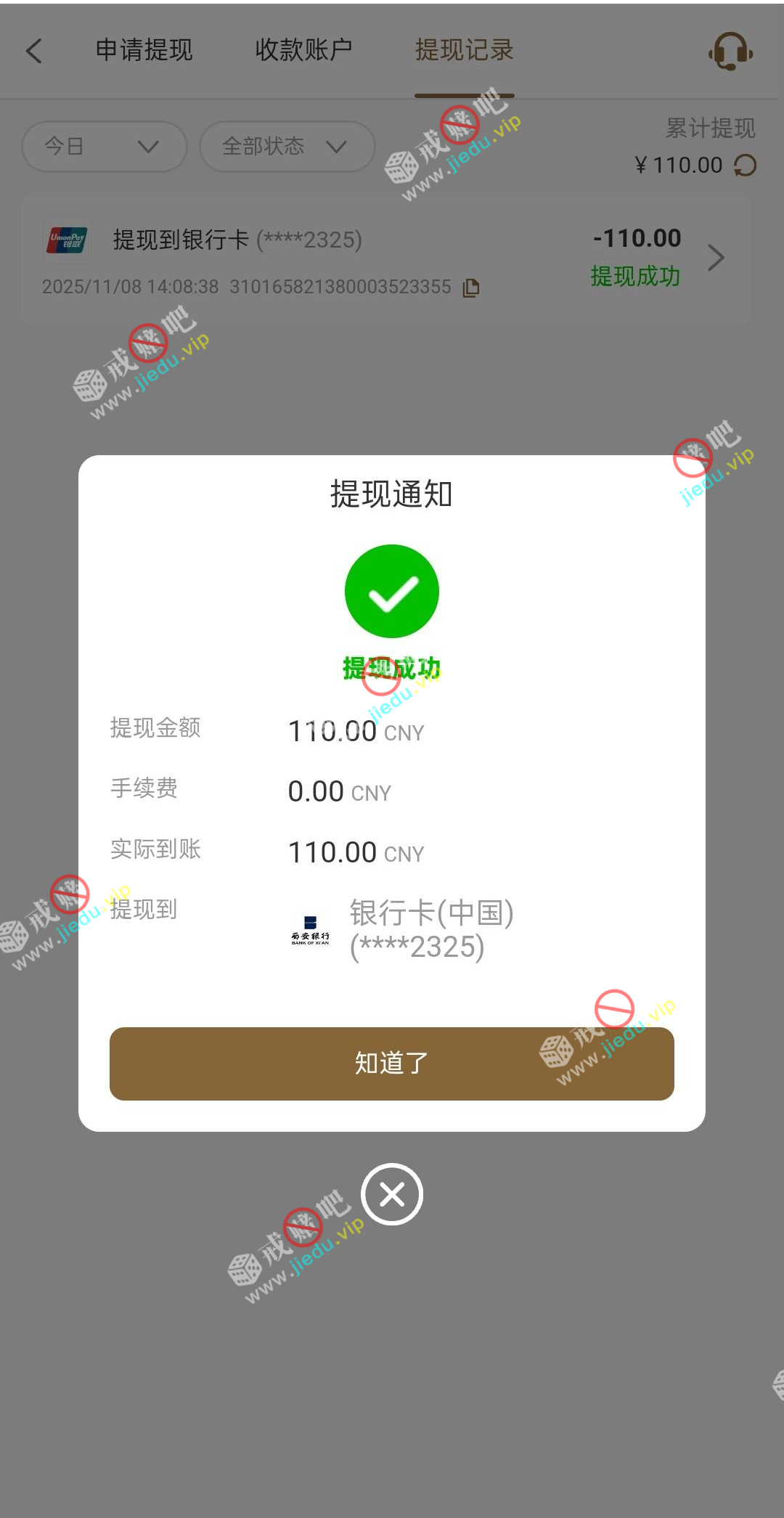
Task: Expand the 今日 date filter
Action: pos(104,147)
